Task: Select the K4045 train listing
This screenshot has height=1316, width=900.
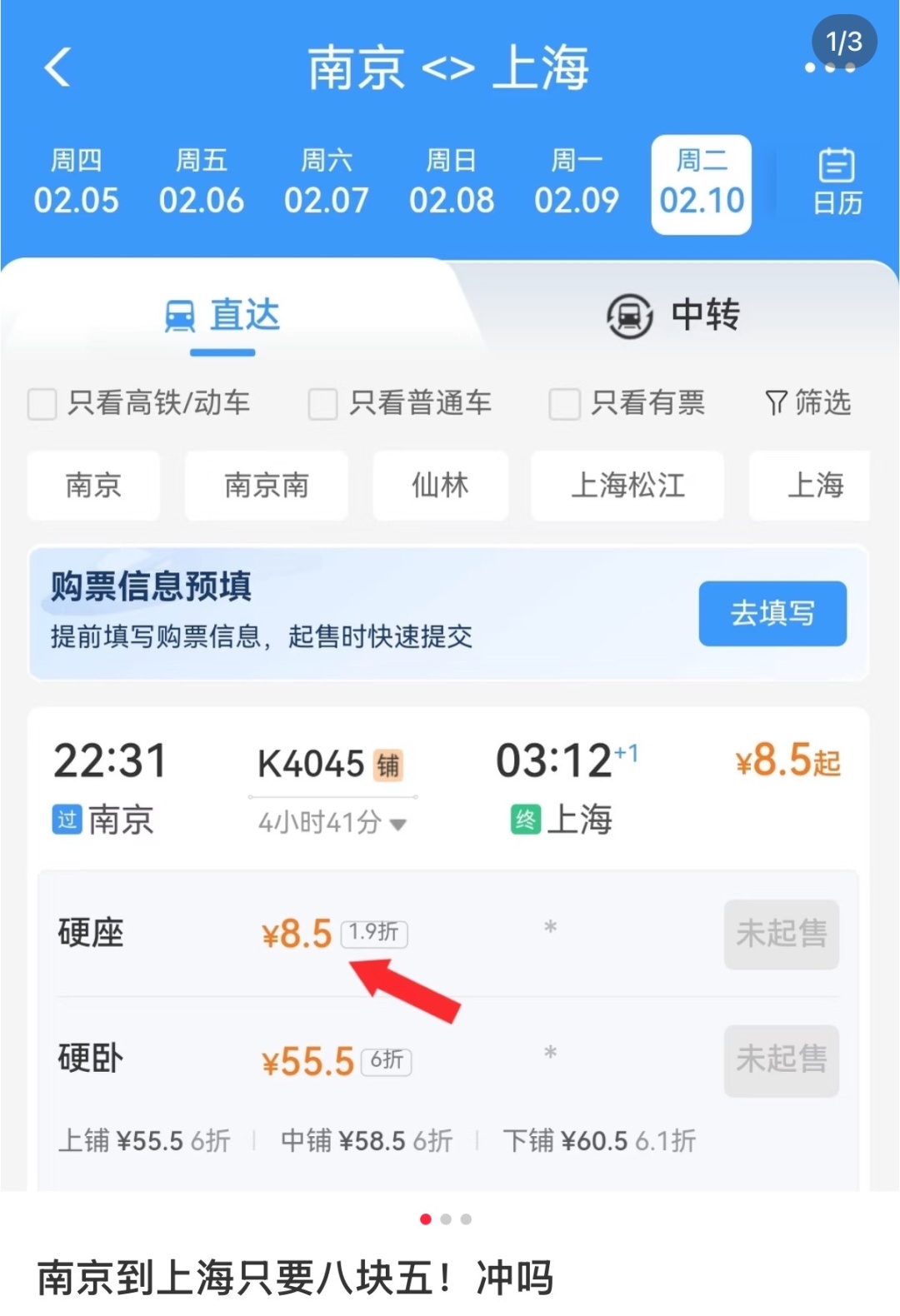Action: tap(311, 762)
